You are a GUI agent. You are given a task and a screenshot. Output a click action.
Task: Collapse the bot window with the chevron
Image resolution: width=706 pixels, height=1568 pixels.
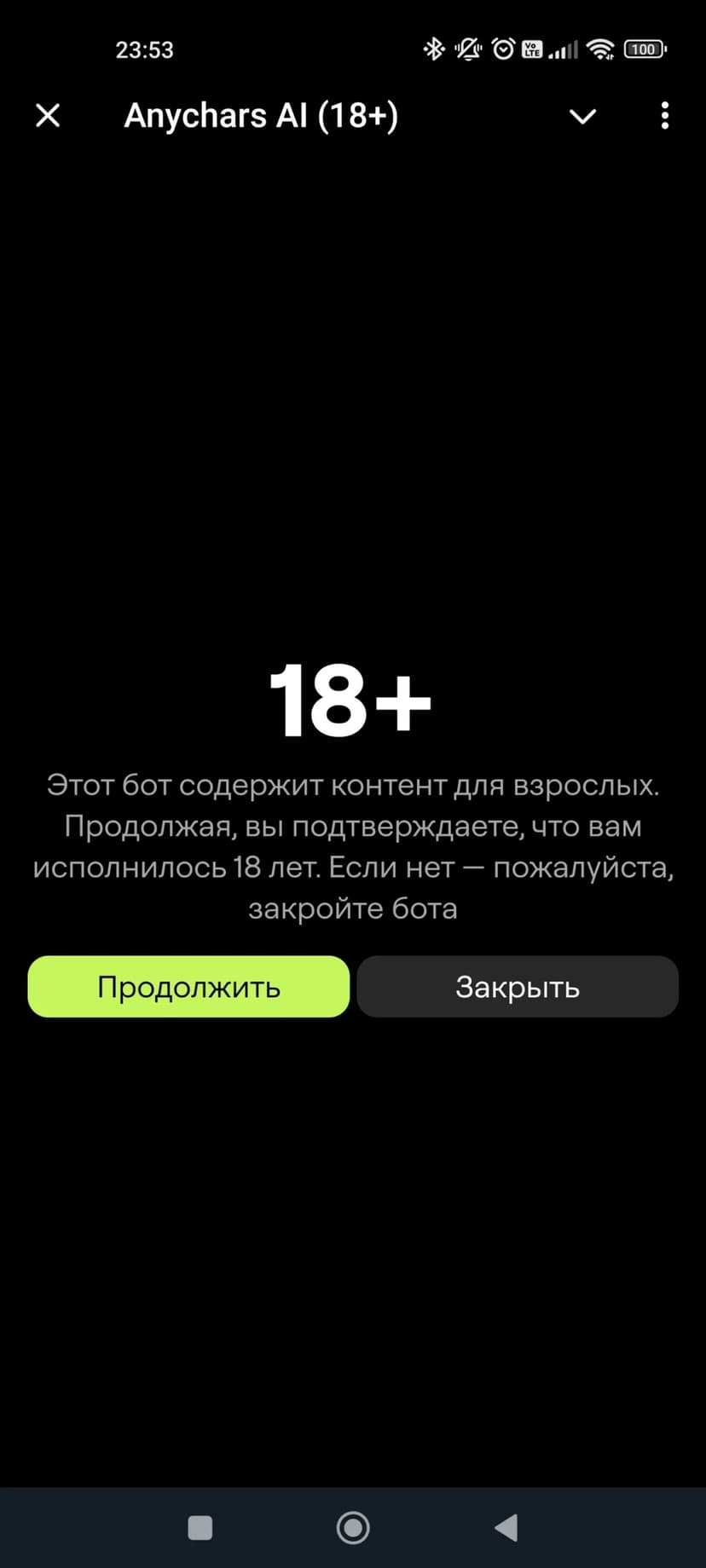coord(582,116)
